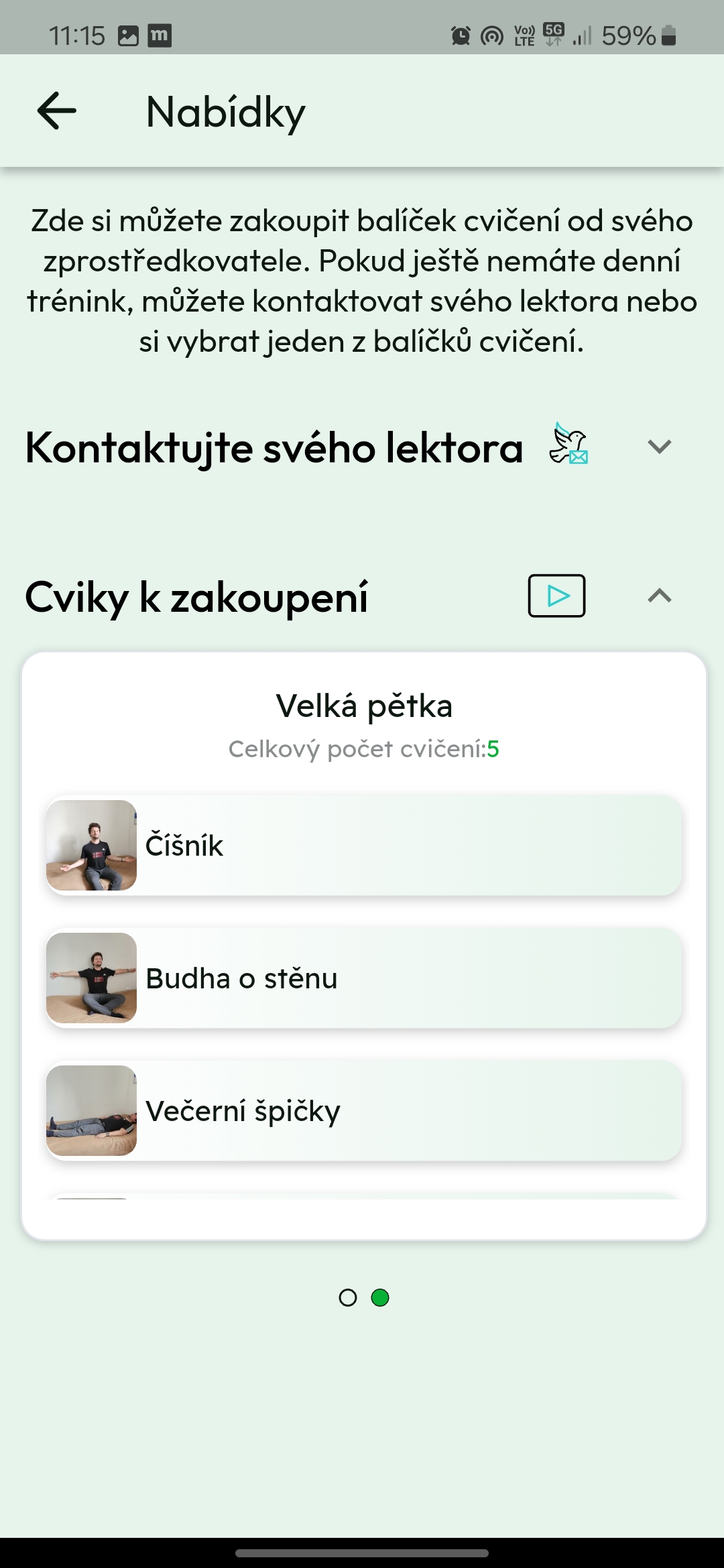
Task: Tap the back arrow icon
Action: [x=57, y=109]
